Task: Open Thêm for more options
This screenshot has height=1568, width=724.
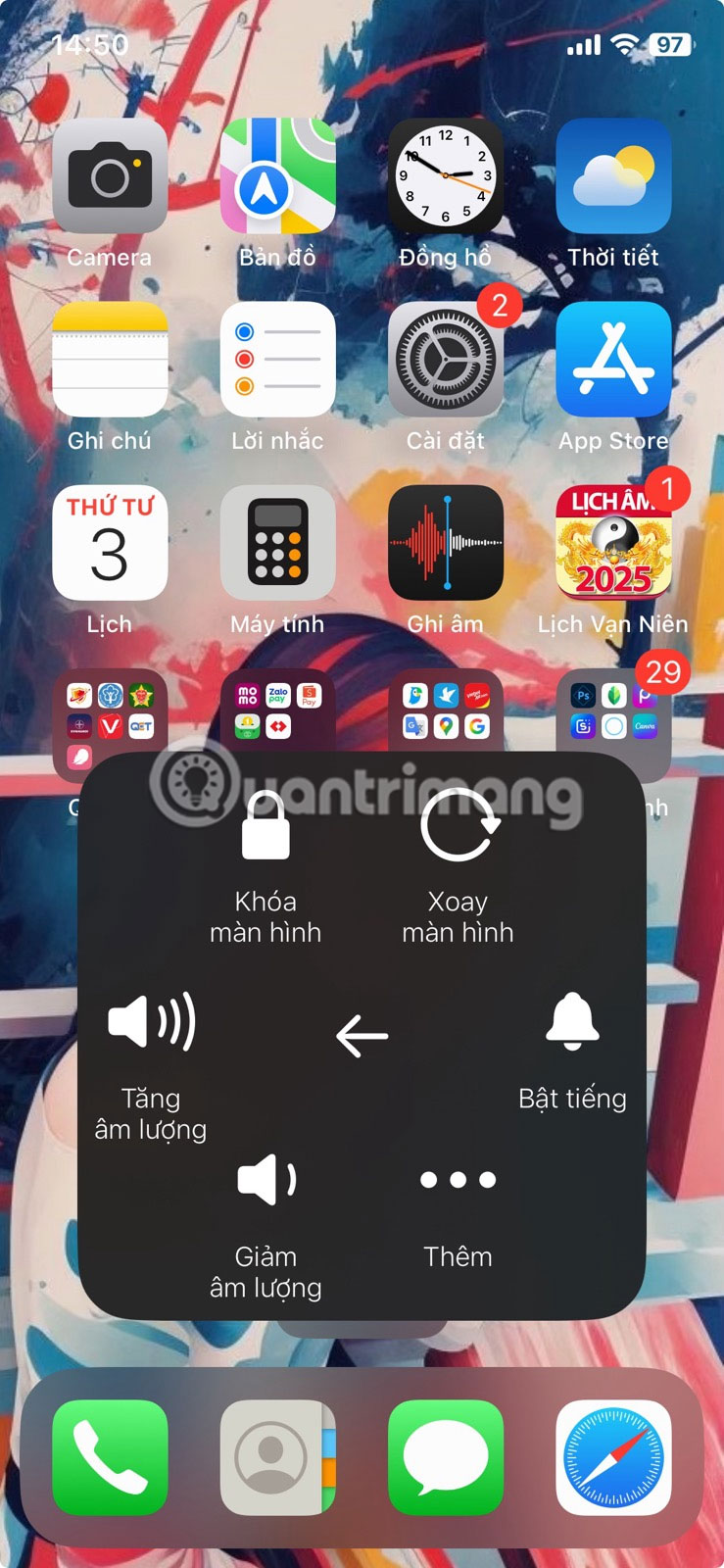Action: [x=458, y=1207]
